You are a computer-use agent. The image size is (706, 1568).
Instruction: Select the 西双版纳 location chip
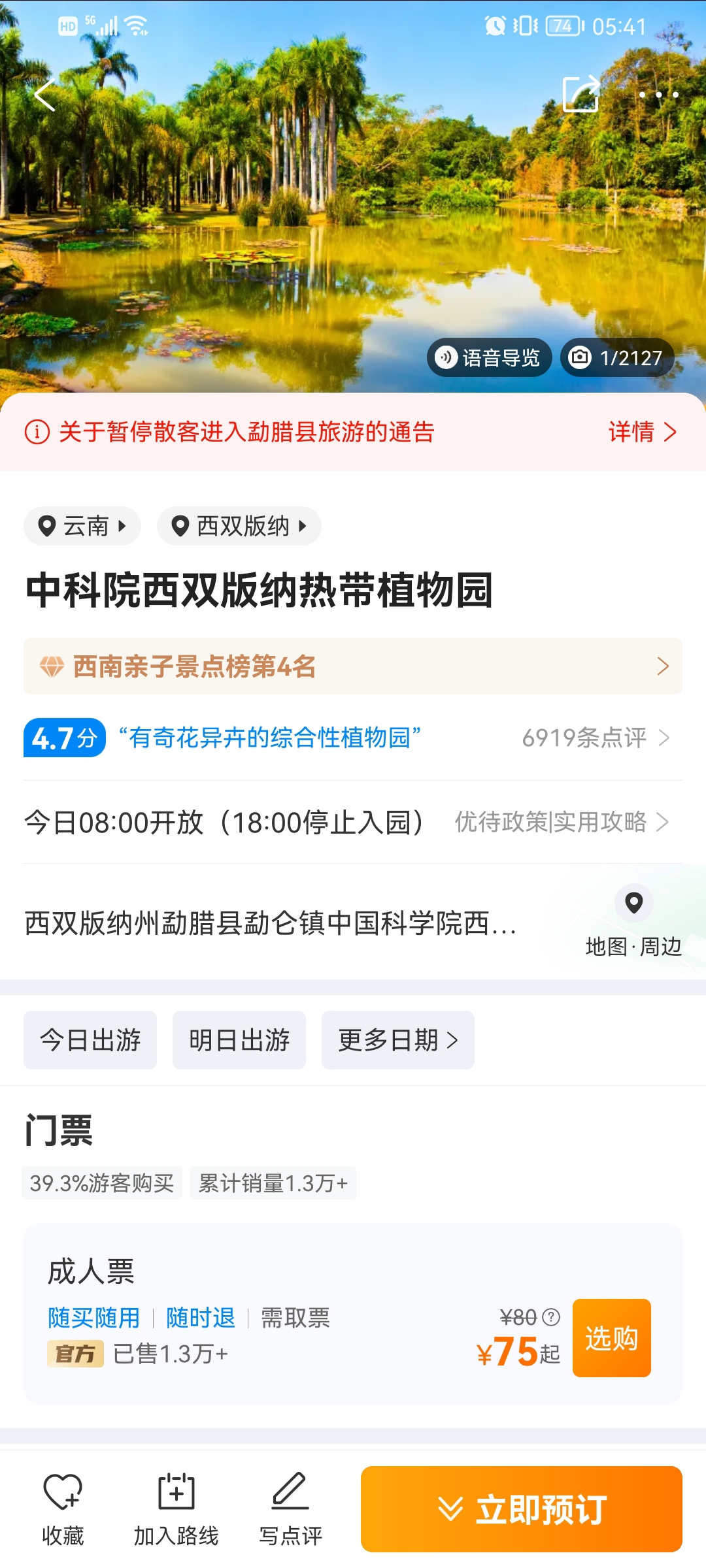click(x=239, y=526)
